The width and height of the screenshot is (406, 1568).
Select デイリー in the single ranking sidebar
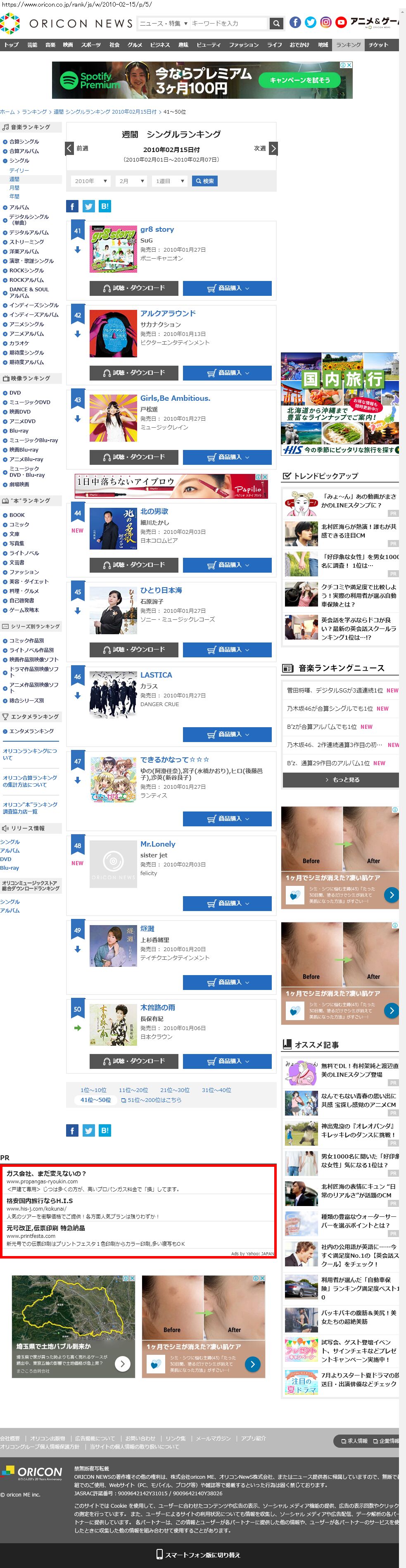click(19, 170)
